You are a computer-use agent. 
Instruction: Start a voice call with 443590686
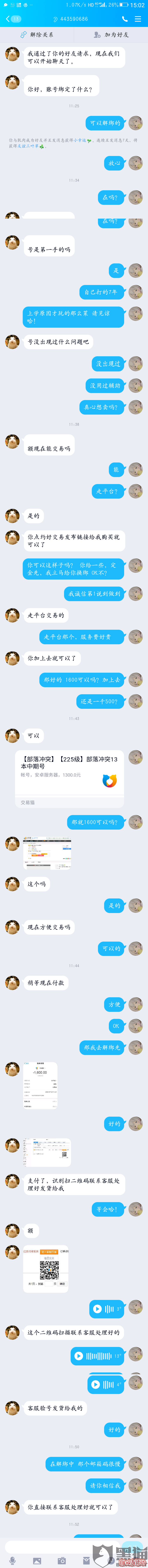[125, 19]
